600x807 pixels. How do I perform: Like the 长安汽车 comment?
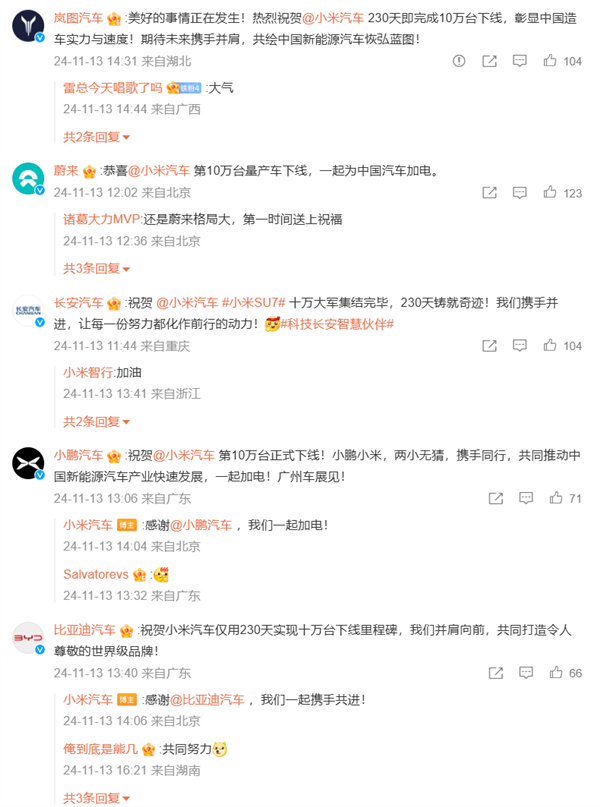tap(550, 346)
